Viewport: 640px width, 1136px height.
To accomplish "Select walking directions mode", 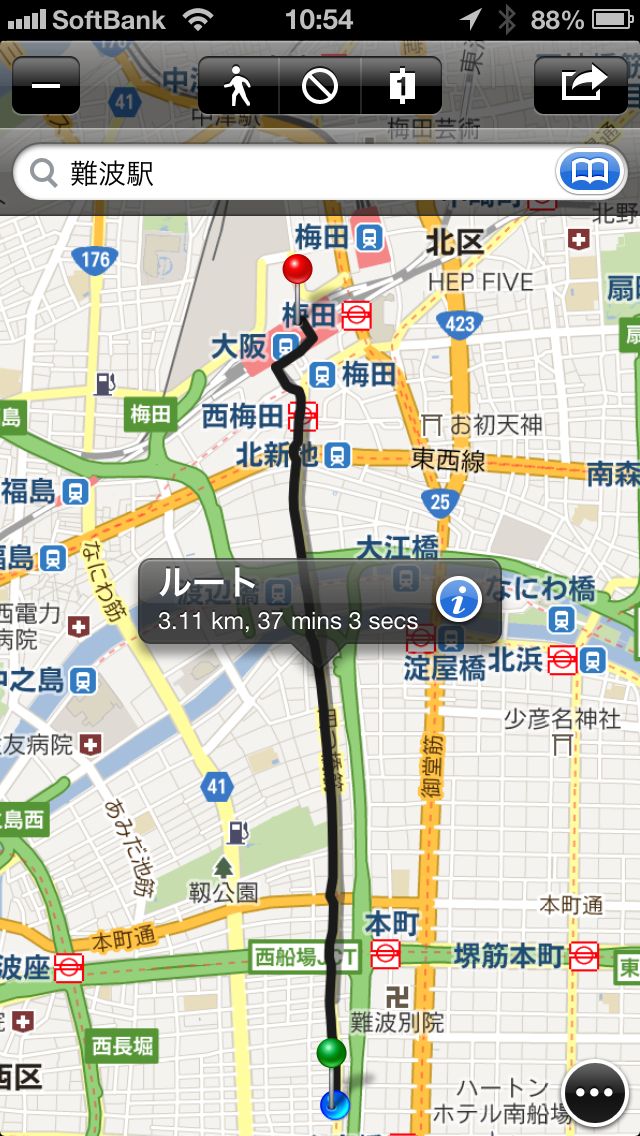I will pos(238,86).
